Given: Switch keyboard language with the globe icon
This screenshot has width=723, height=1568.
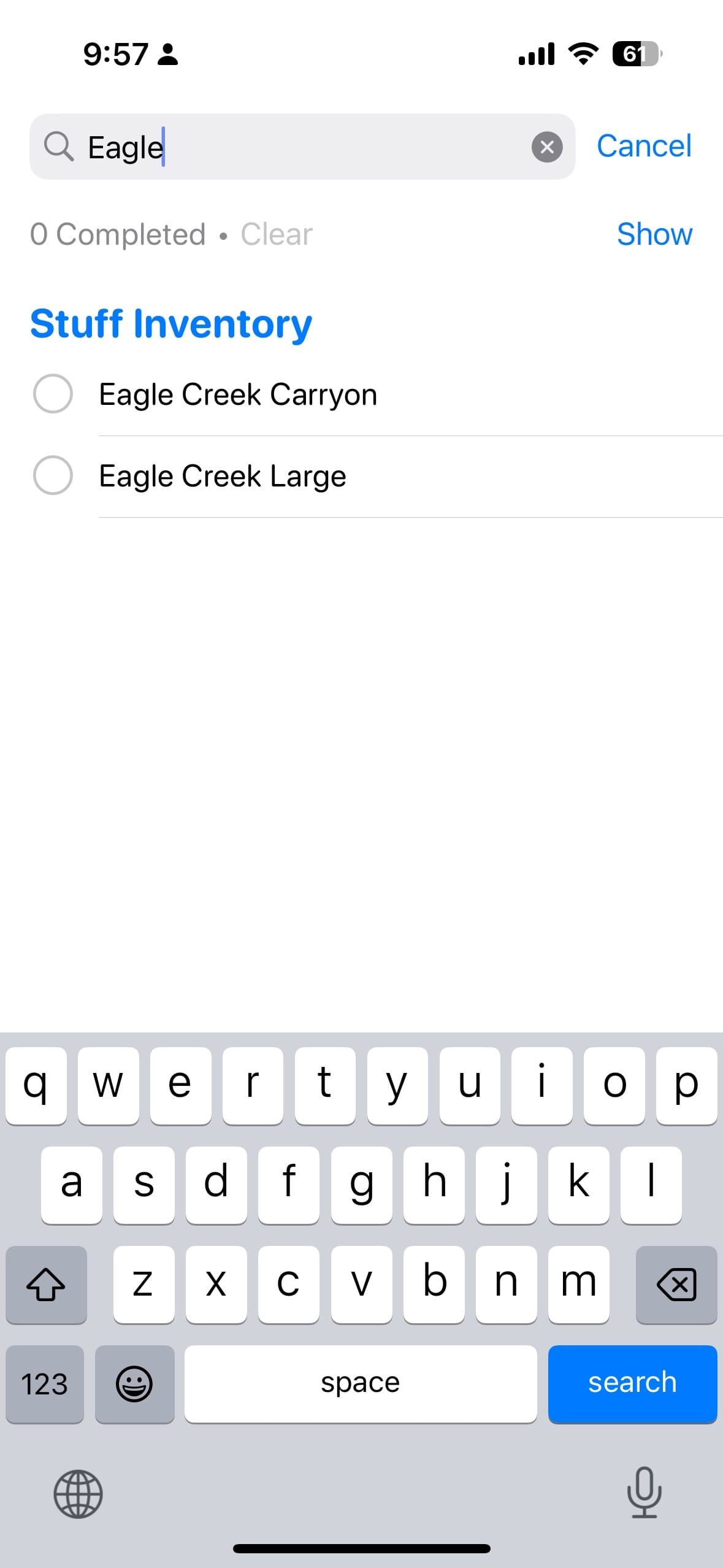Looking at the screenshot, I should coord(78,1494).
